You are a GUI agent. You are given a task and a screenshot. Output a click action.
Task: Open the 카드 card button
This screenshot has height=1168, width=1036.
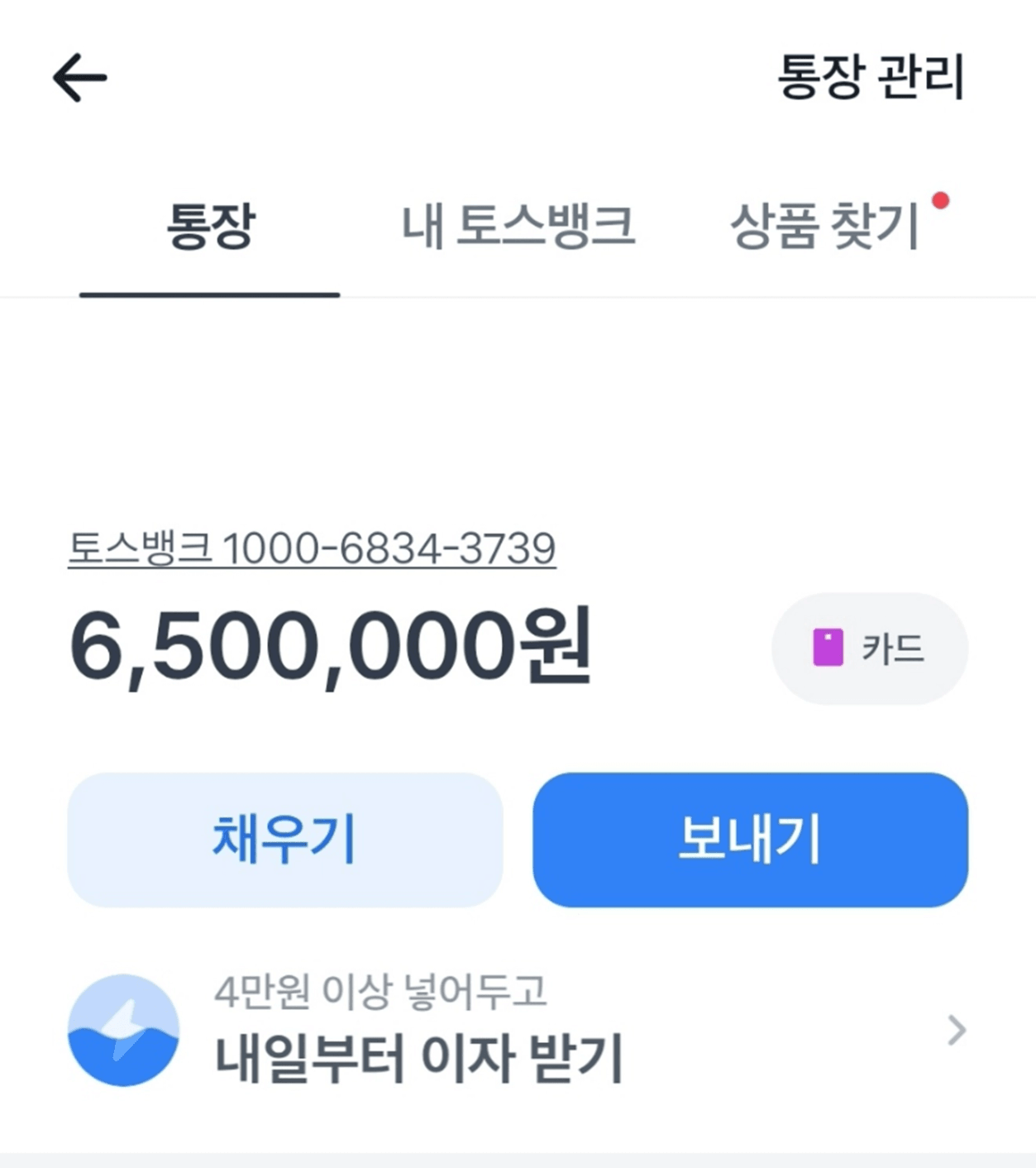(869, 648)
